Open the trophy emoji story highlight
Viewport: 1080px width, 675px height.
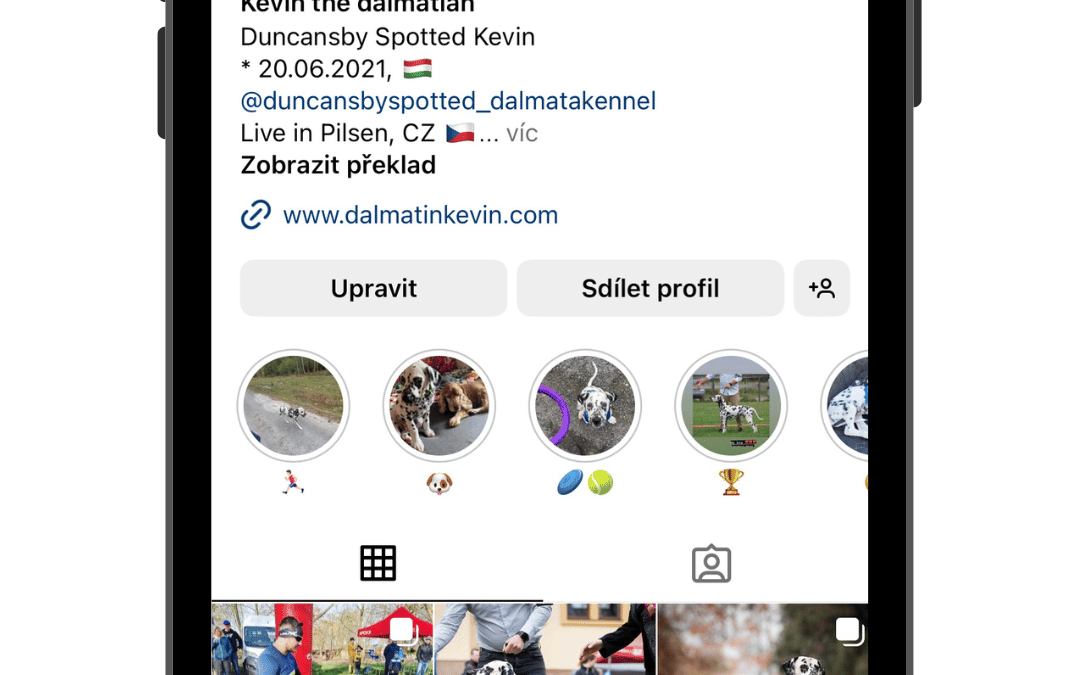731,406
